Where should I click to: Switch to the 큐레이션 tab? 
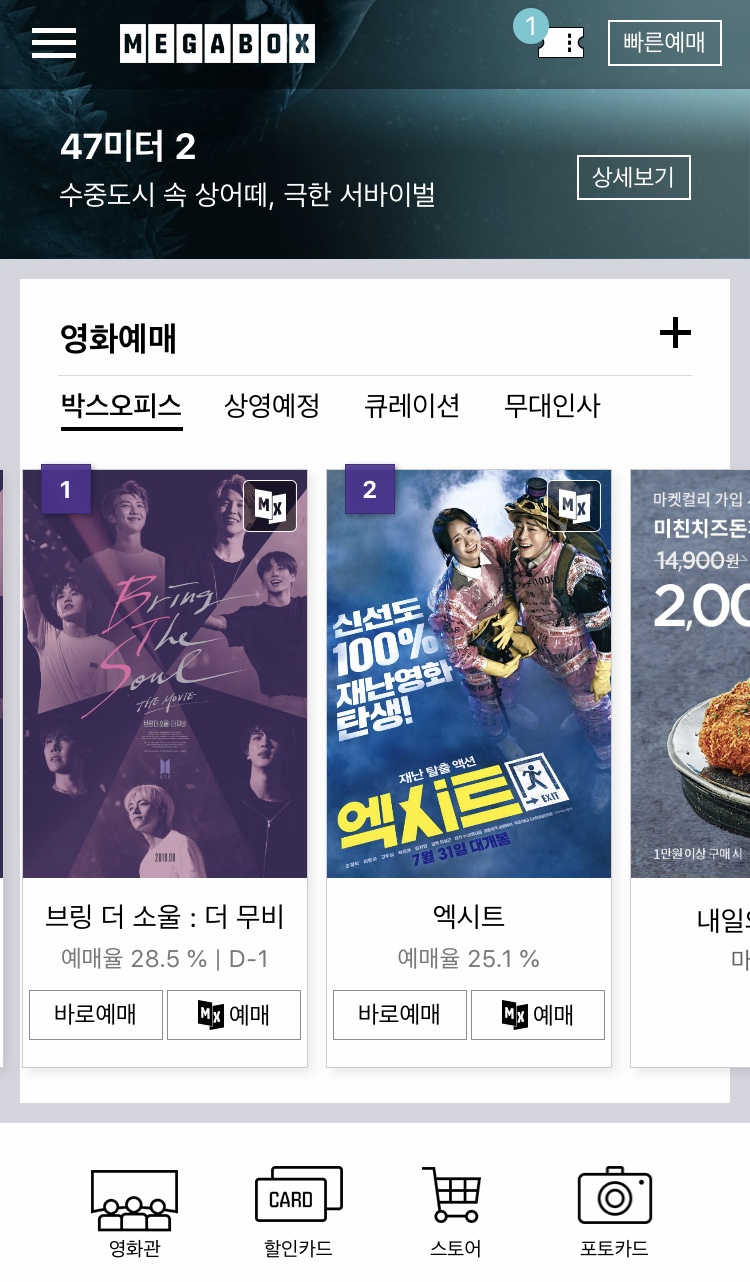412,406
